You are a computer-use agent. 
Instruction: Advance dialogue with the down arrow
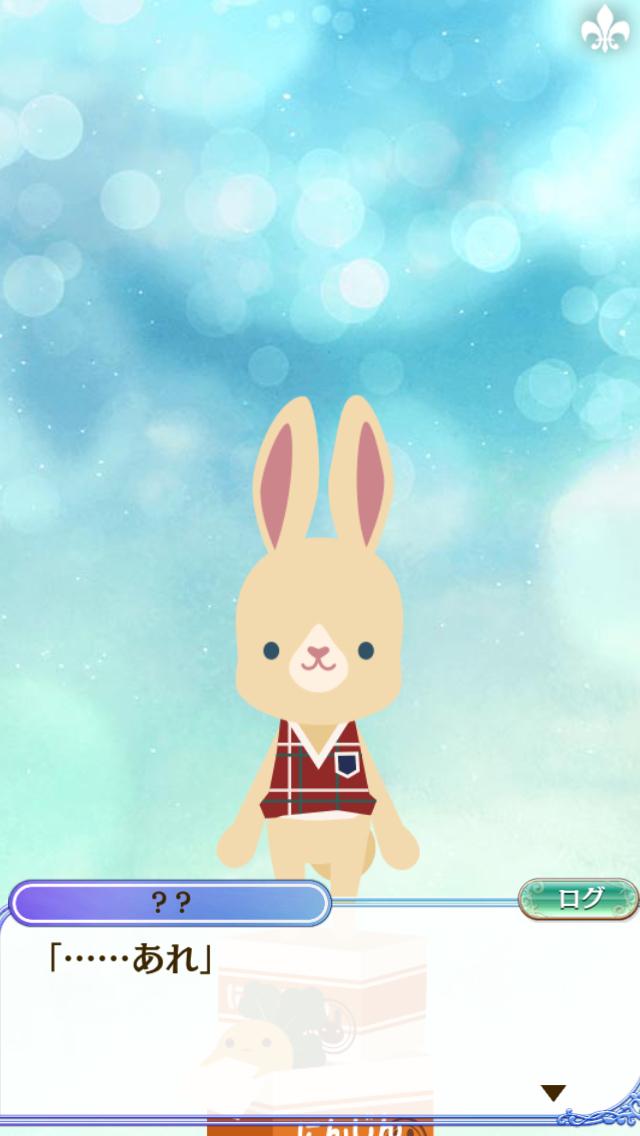(553, 1093)
